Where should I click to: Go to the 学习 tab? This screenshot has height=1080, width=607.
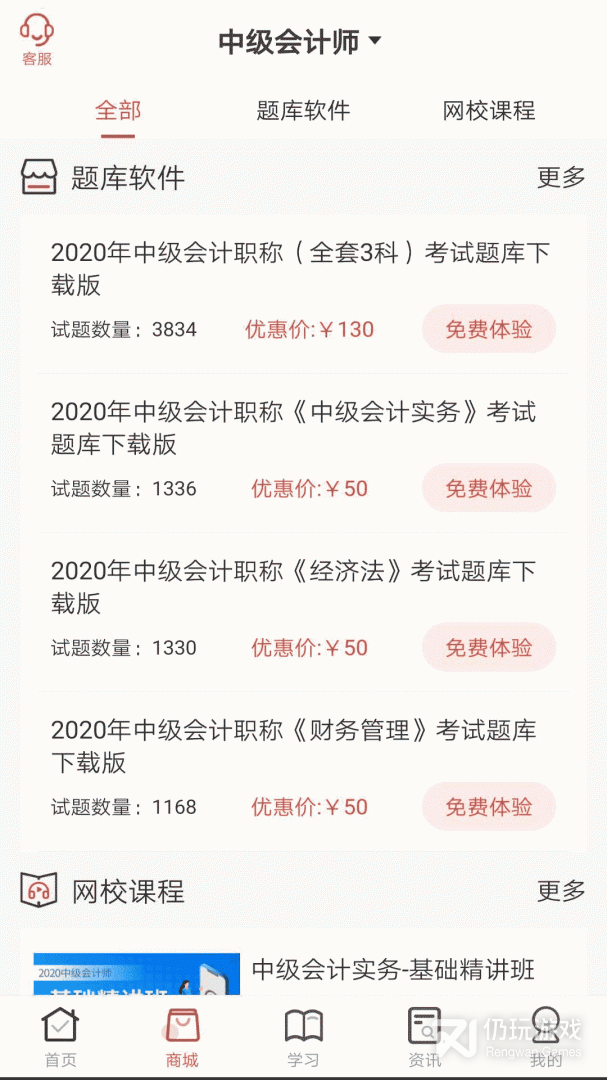pyautogui.click(x=303, y=1037)
